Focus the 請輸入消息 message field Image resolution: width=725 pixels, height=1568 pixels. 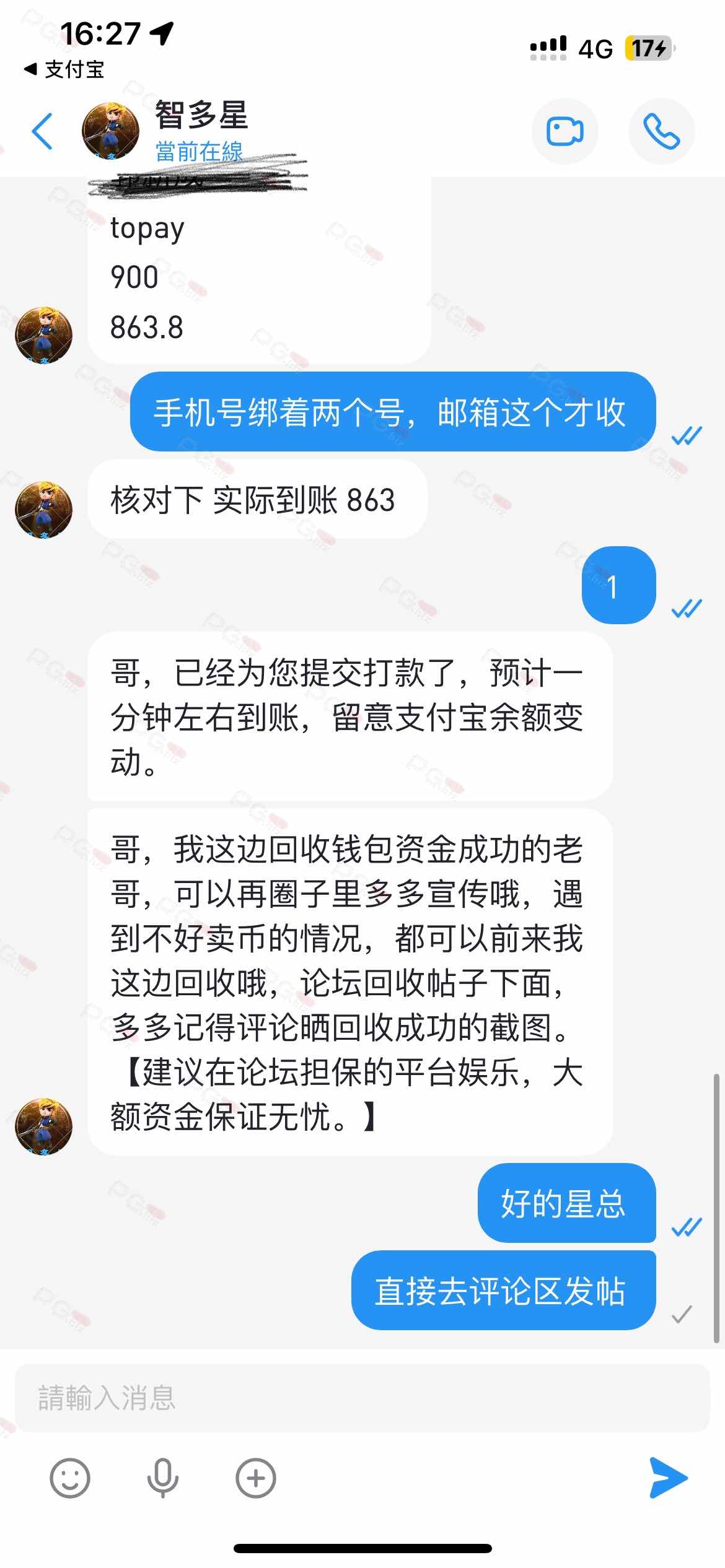[x=362, y=1398]
